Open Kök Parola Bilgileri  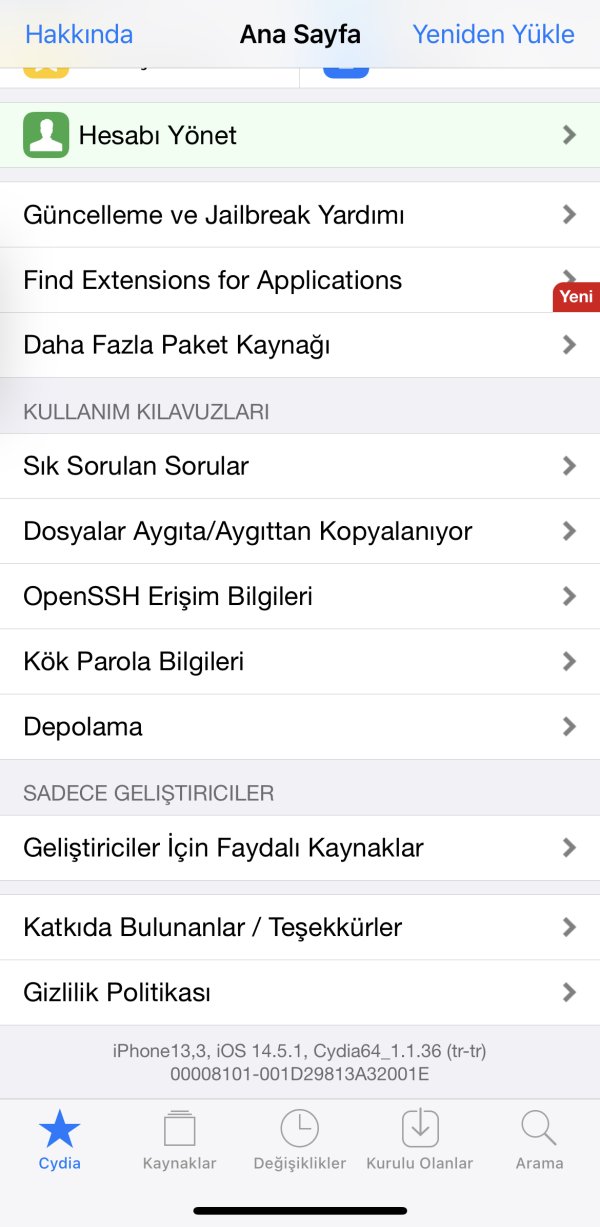(300, 661)
